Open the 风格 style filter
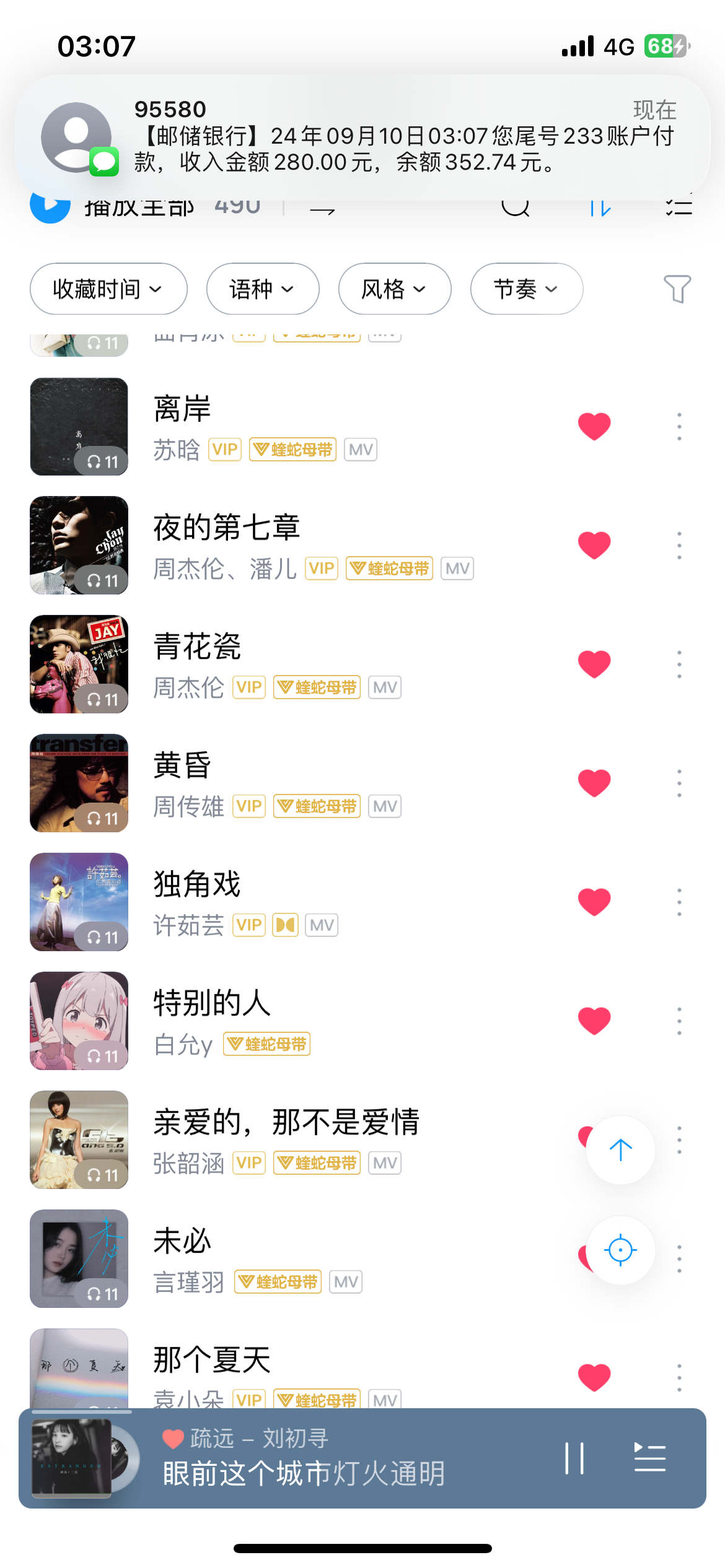The width and height of the screenshot is (725, 1568). click(394, 289)
